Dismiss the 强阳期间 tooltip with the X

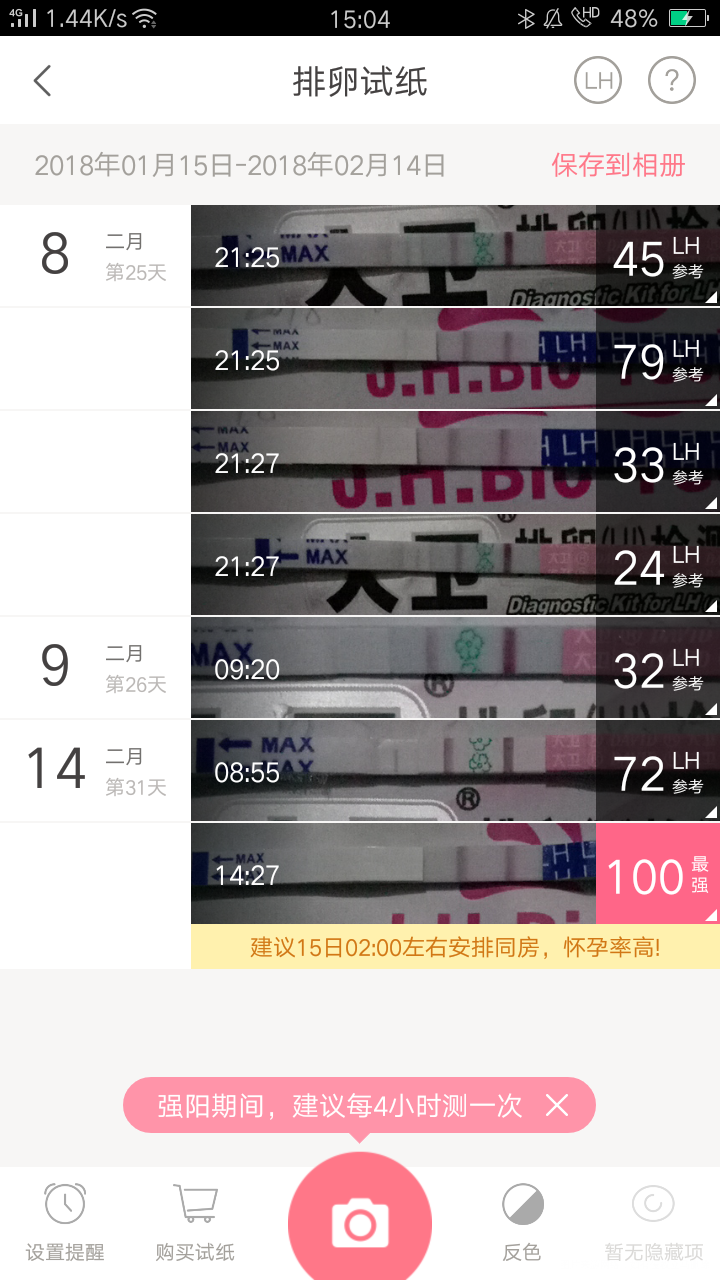click(x=558, y=1105)
